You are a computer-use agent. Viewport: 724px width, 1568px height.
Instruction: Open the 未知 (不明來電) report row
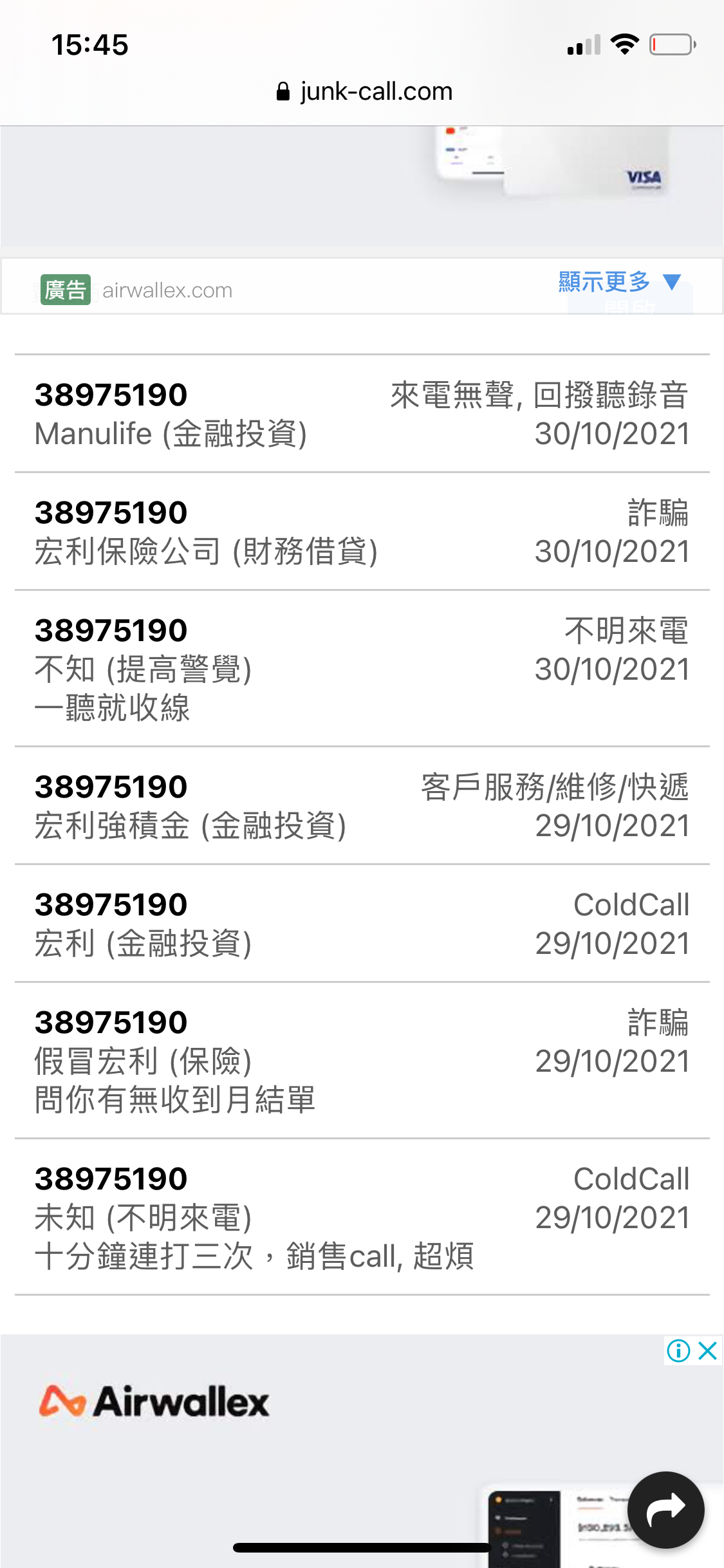pyautogui.click(x=362, y=1217)
